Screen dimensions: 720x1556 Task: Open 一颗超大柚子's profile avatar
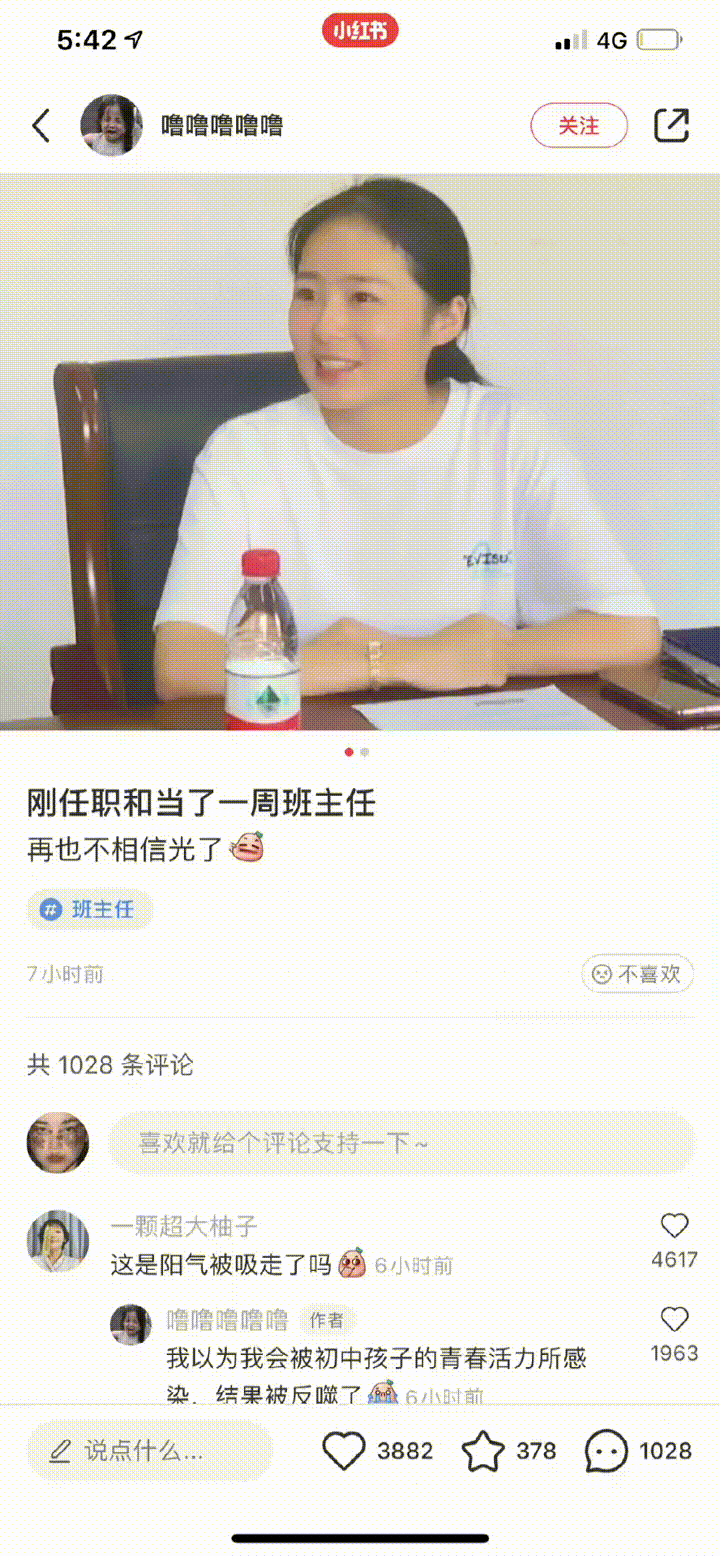57,1241
